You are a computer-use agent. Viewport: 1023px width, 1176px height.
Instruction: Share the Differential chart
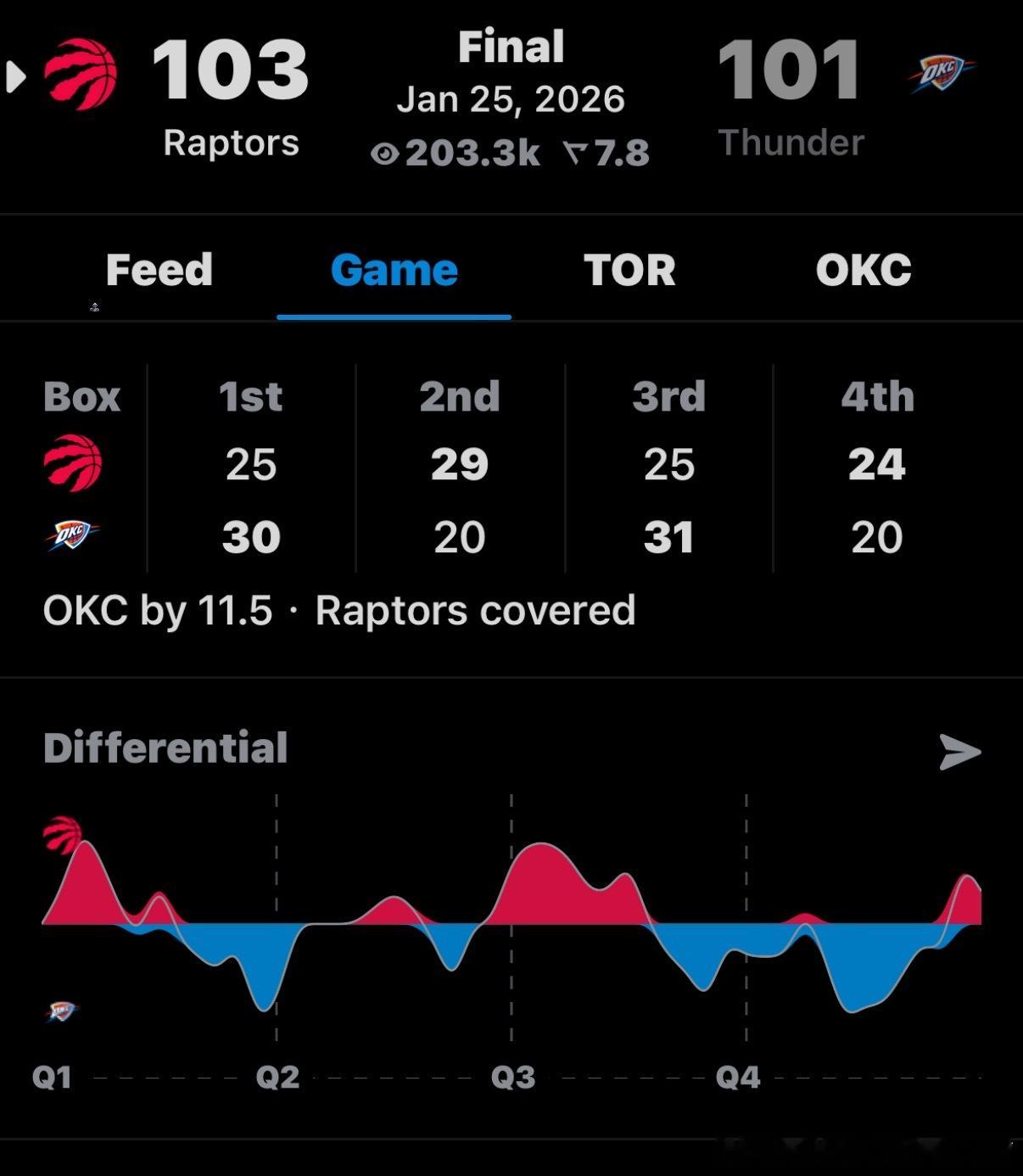(959, 752)
